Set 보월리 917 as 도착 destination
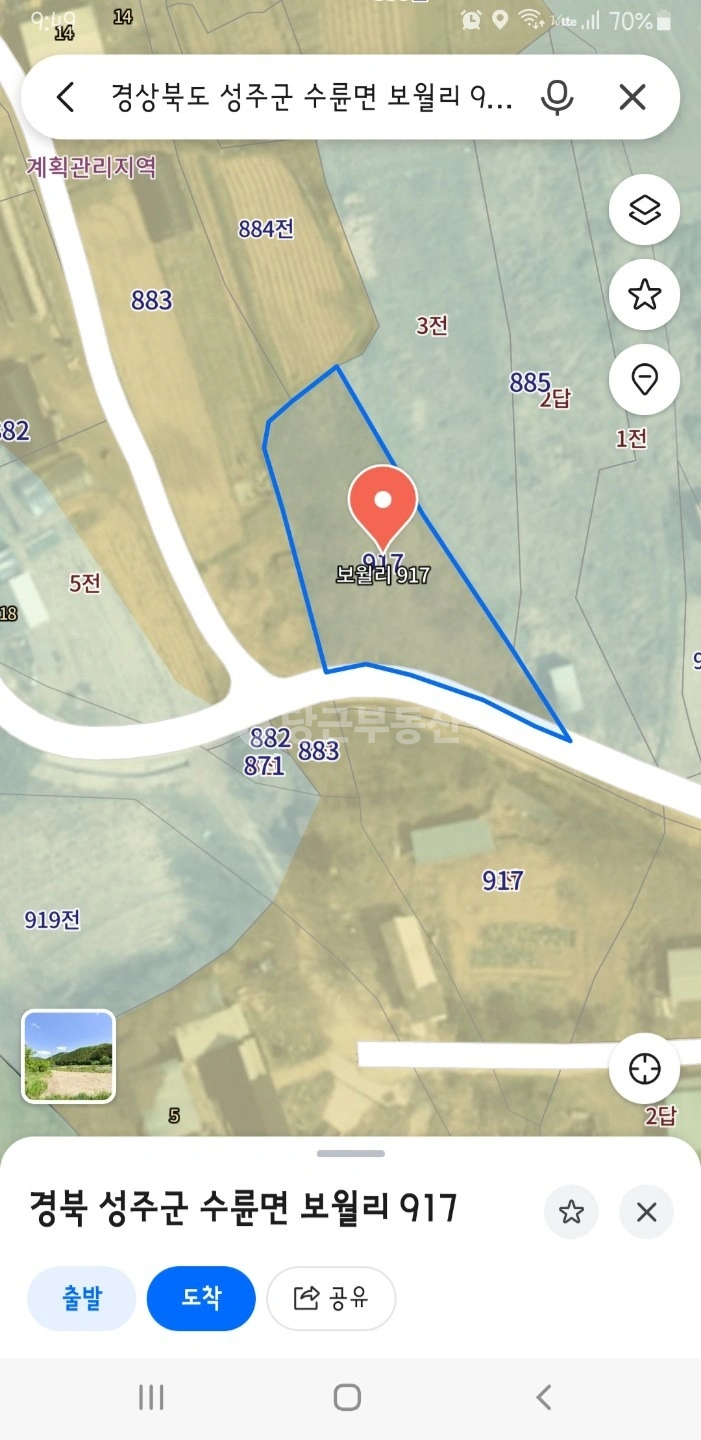This screenshot has width=701, height=1440. point(201,1298)
